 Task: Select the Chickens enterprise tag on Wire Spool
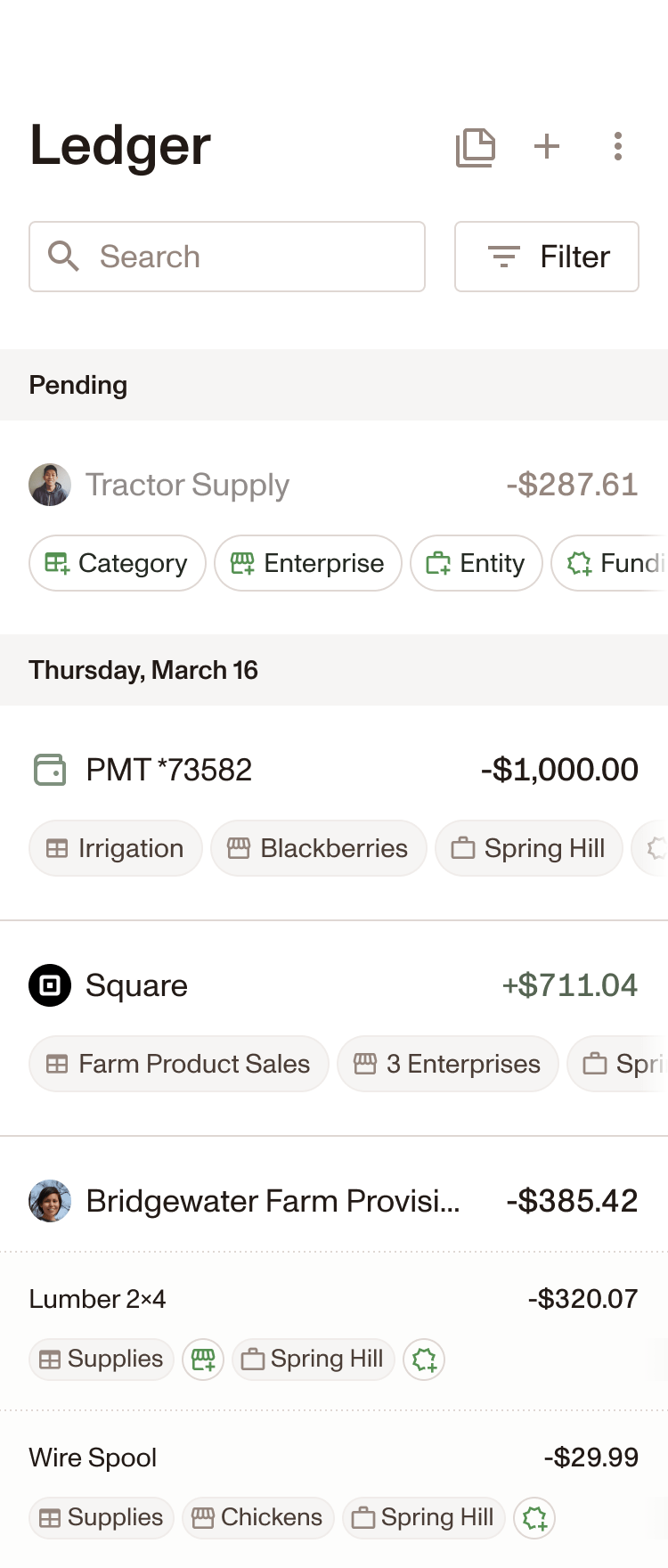tap(257, 1518)
